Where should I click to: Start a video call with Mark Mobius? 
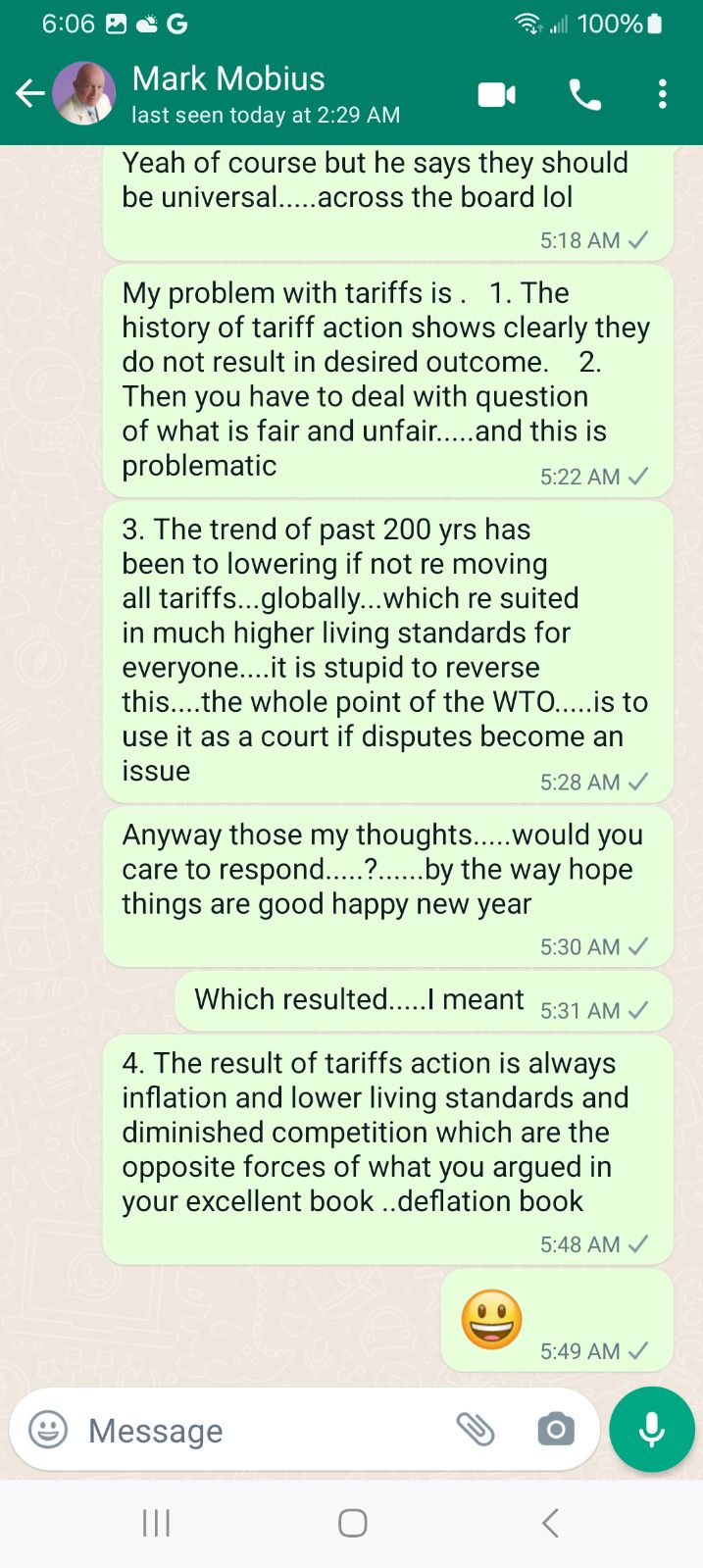(496, 94)
